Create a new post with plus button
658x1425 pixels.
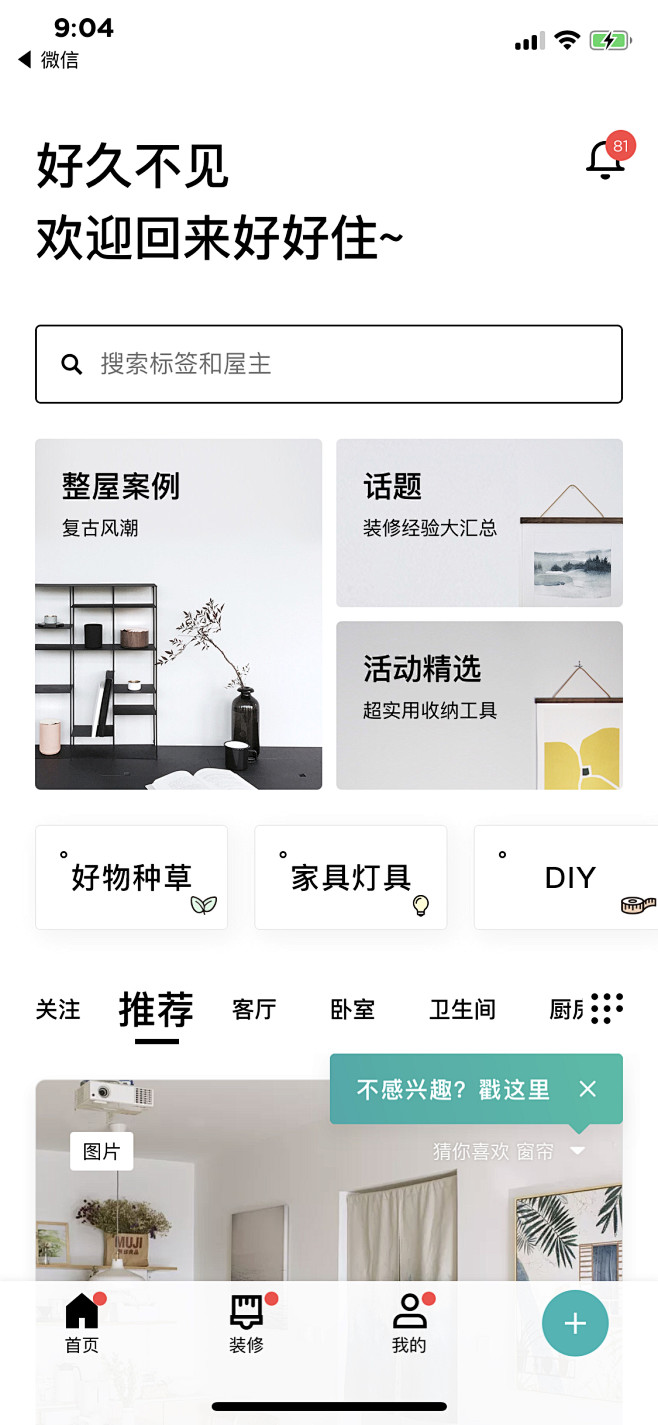[x=575, y=1323]
